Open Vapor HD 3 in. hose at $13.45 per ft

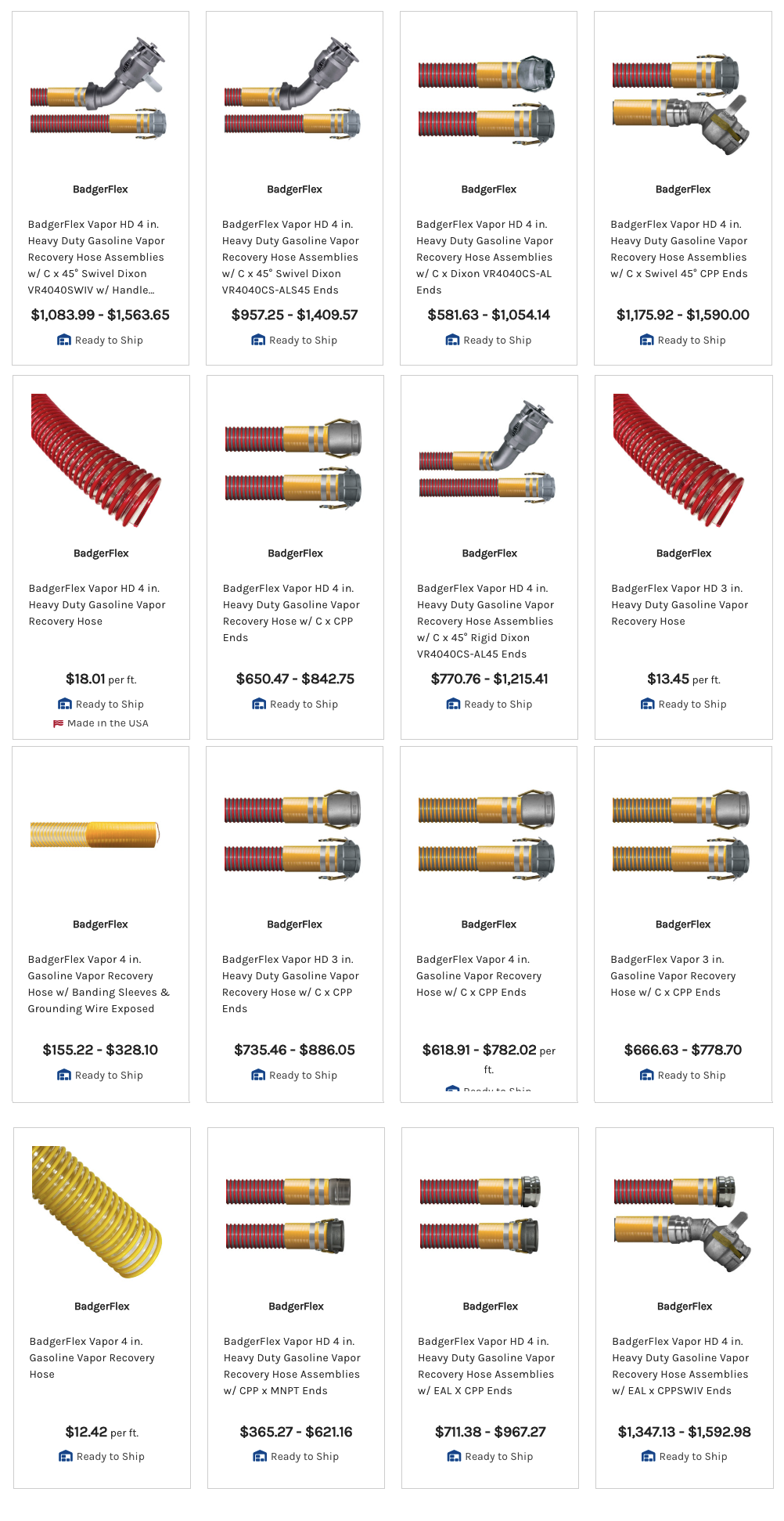click(679, 604)
